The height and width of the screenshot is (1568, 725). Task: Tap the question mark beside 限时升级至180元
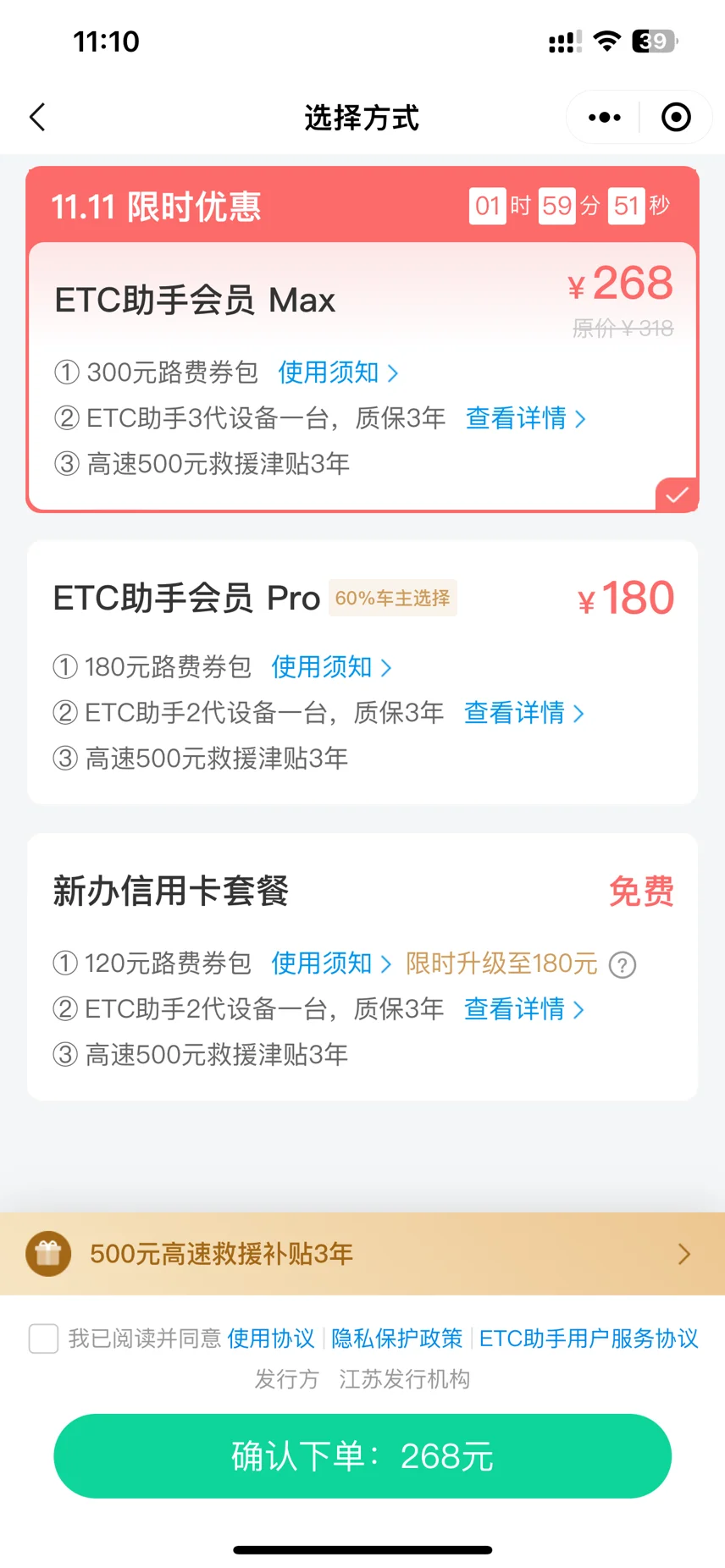(623, 965)
